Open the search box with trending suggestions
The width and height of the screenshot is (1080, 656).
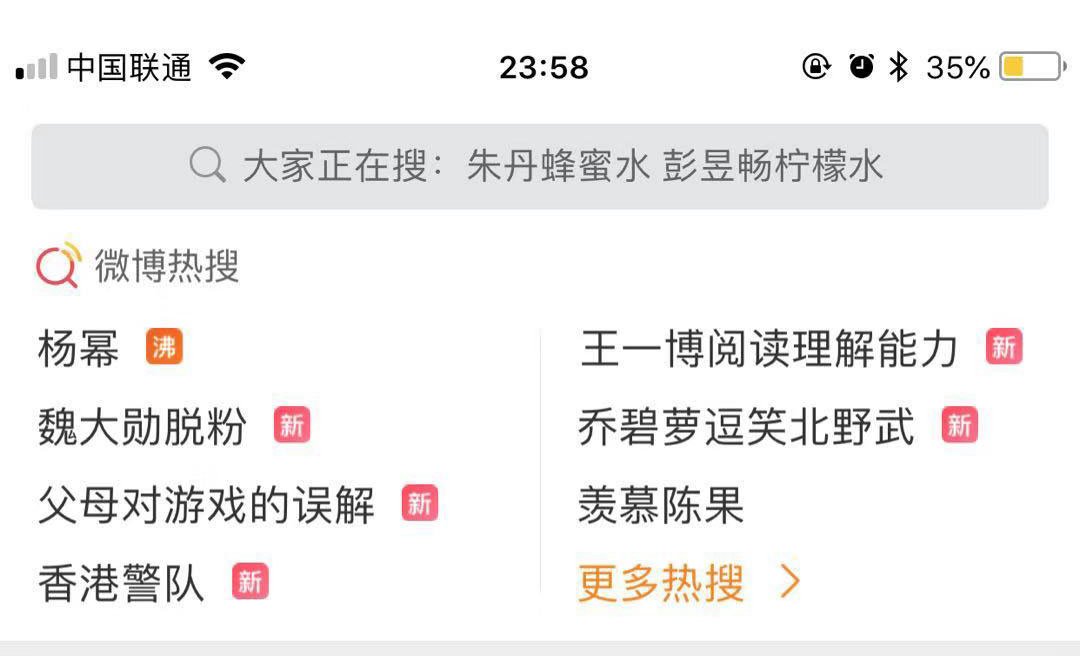(540, 166)
